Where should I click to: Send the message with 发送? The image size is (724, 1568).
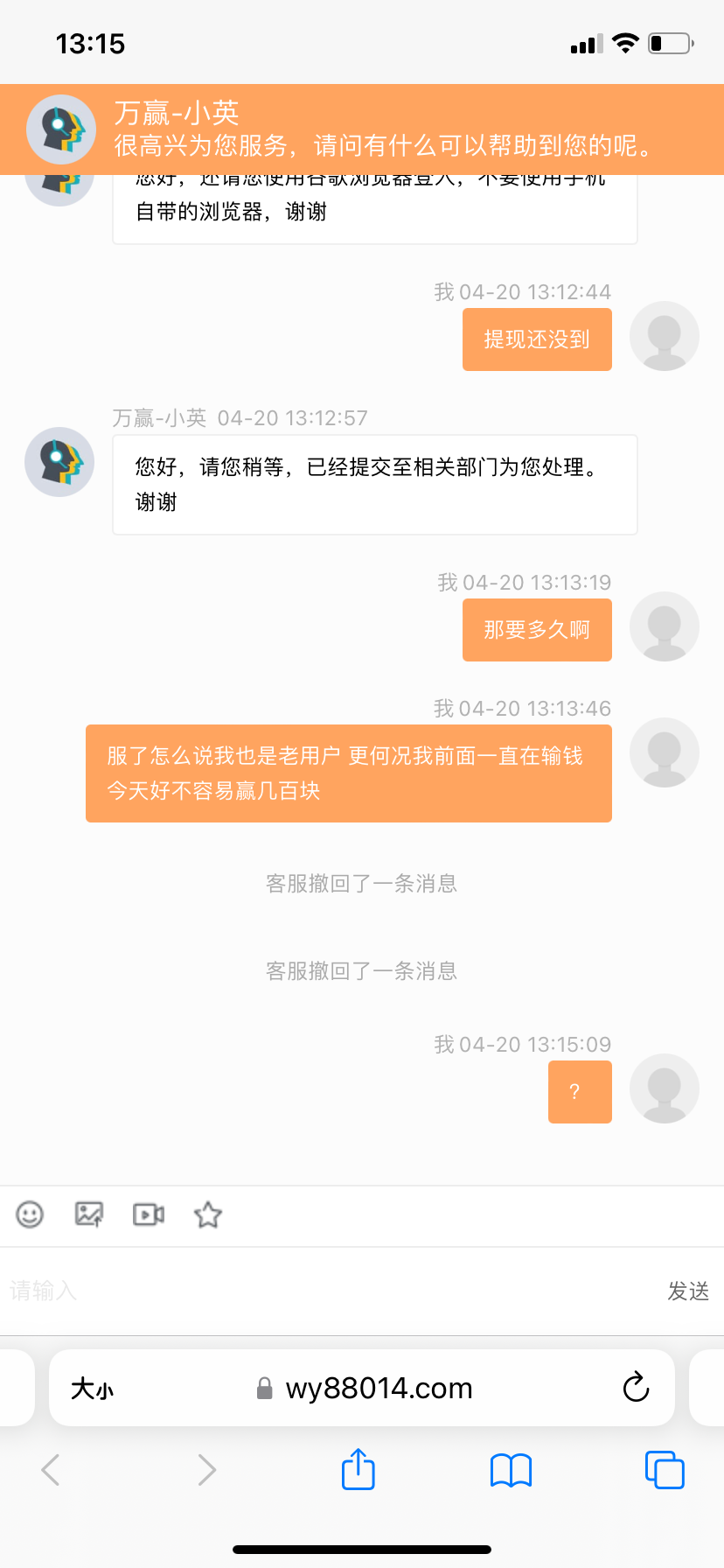coord(688,1291)
